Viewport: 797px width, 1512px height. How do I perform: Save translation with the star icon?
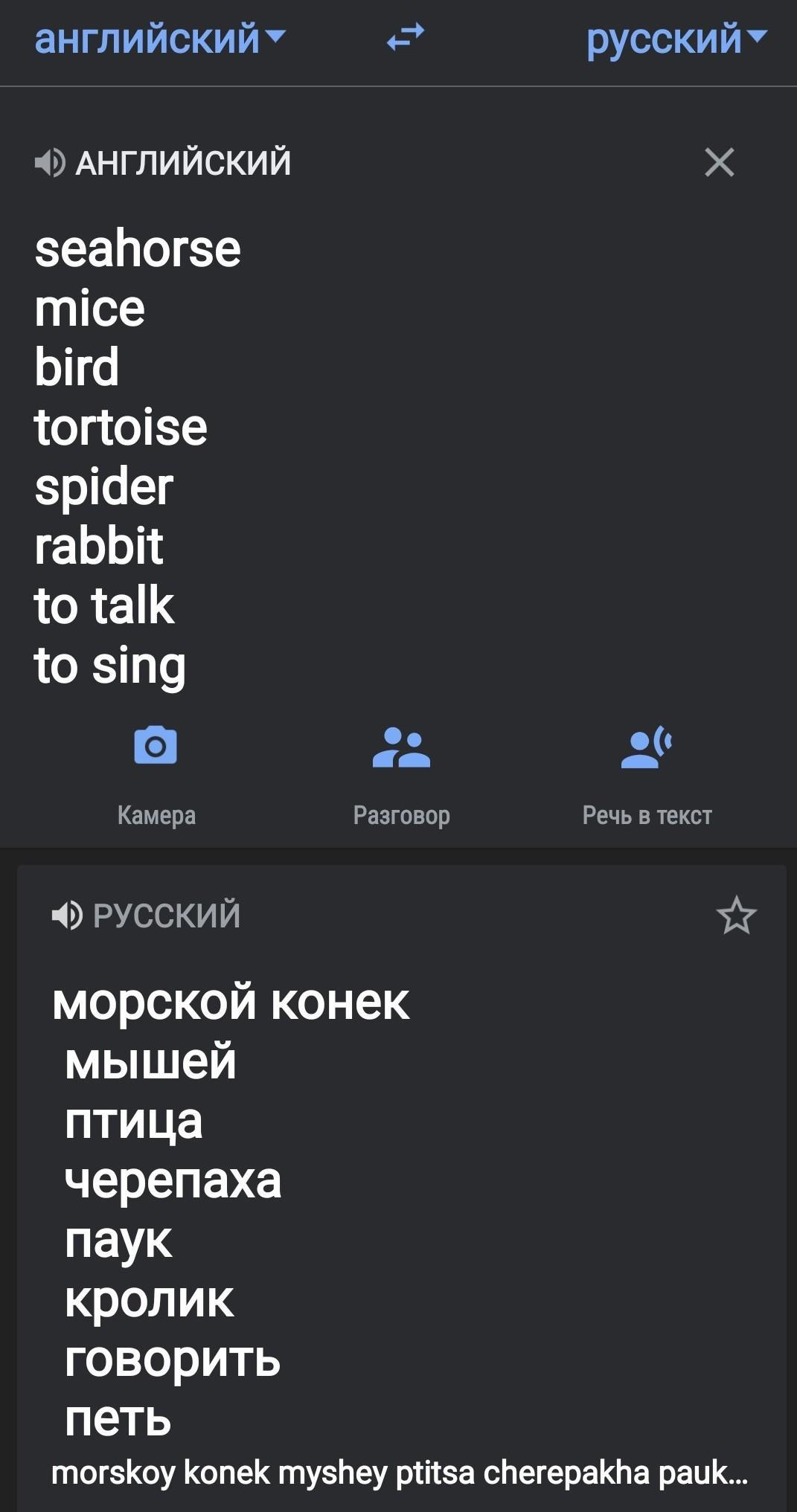pyautogui.click(x=736, y=915)
